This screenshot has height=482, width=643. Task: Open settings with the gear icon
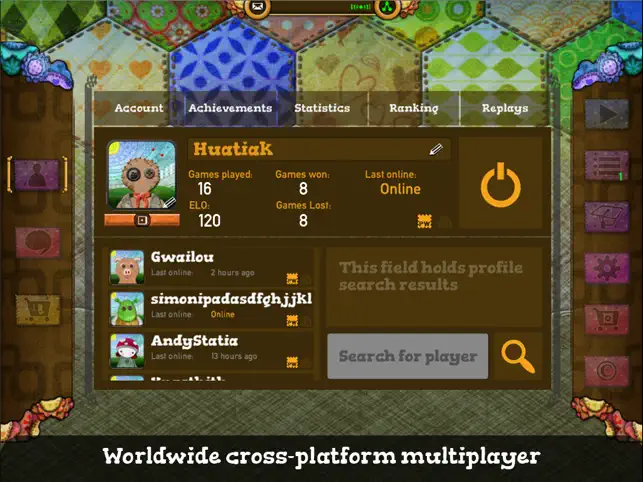pyautogui.click(x=606, y=268)
